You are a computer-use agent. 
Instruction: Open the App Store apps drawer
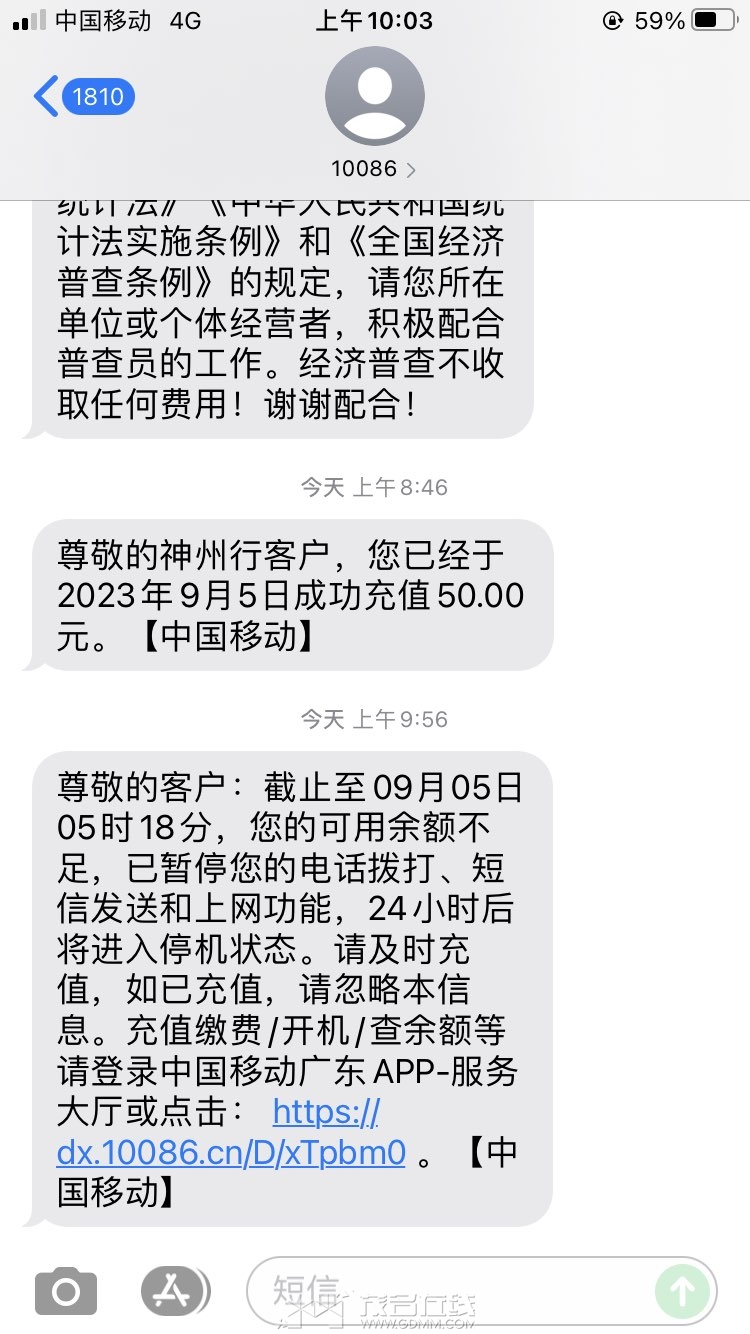coord(175,1291)
